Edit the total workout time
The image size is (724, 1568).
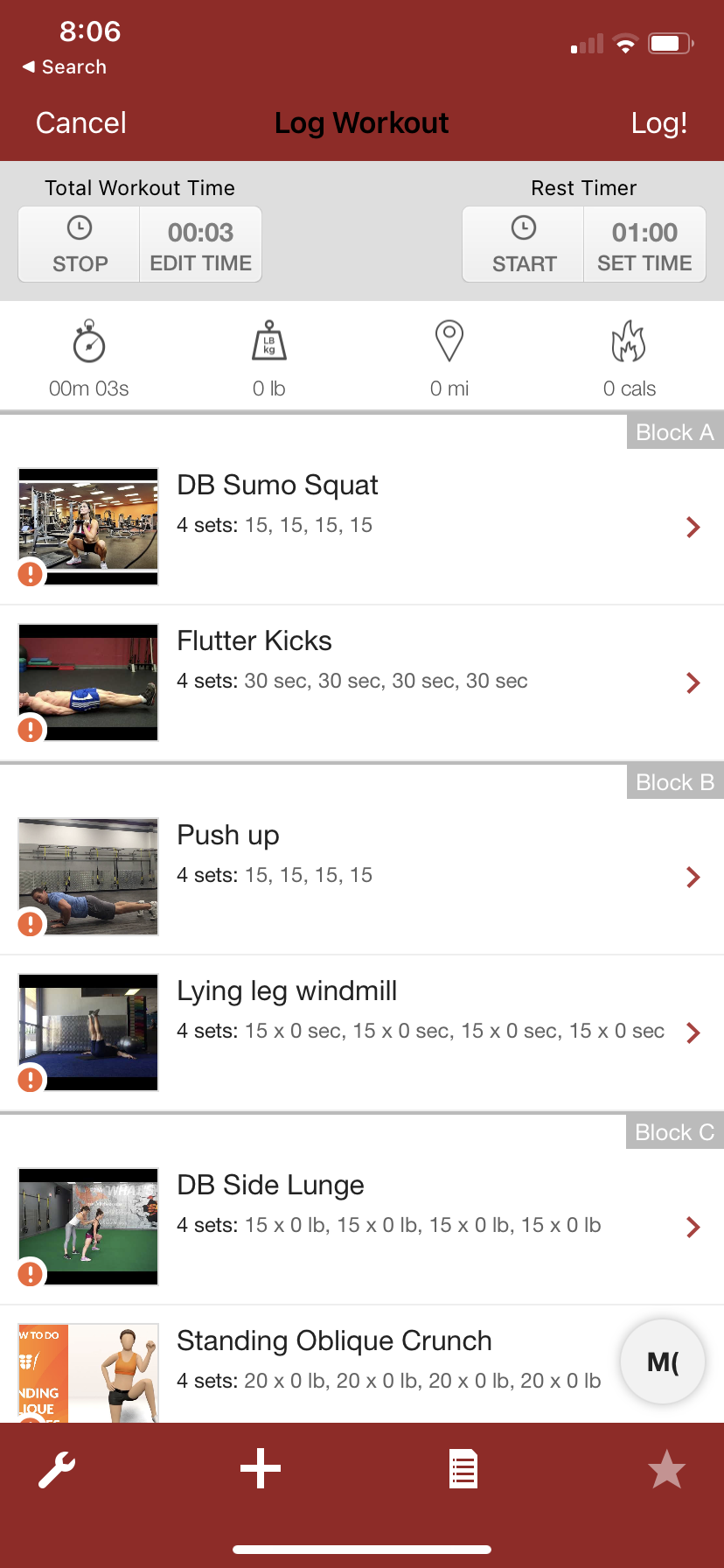[x=200, y=245]
